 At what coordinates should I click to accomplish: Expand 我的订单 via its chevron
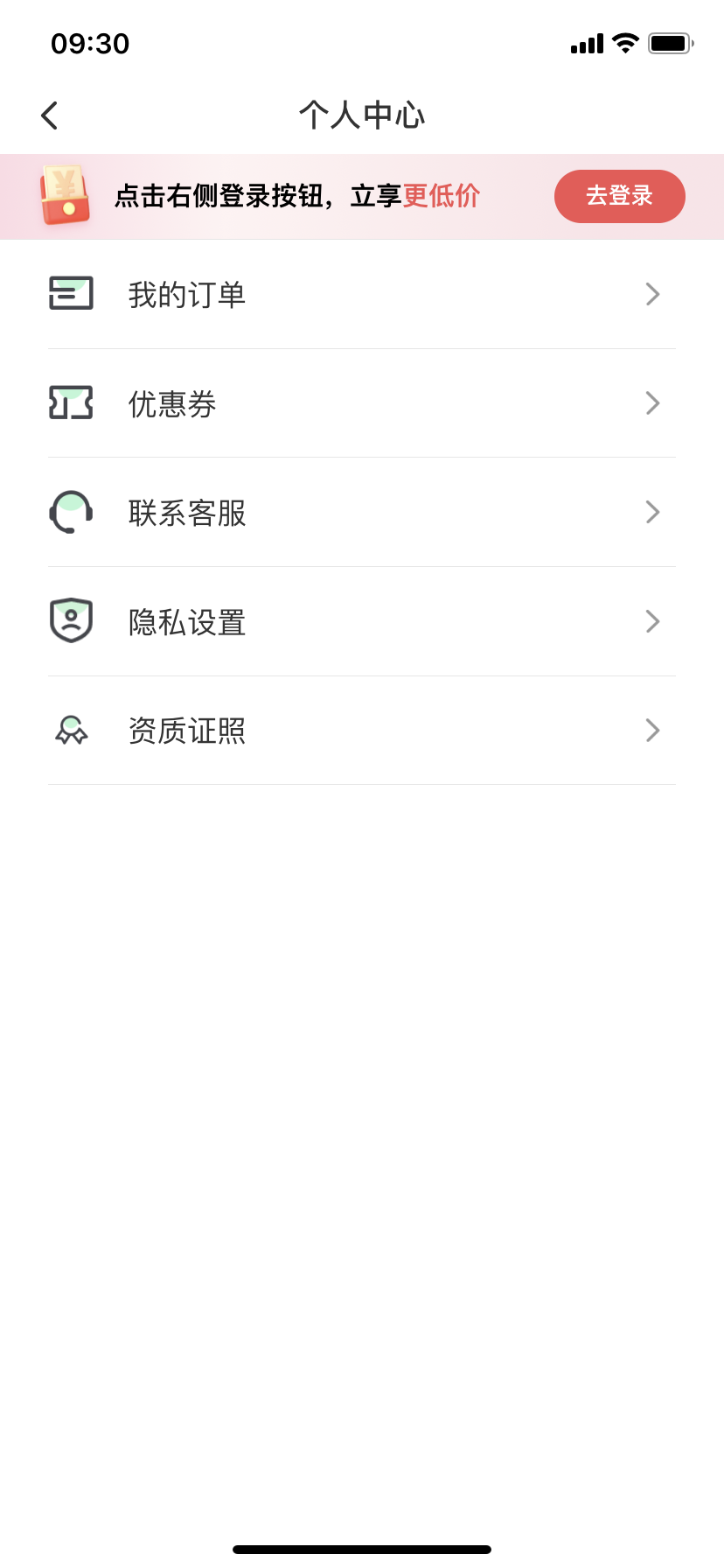(652, 294)
